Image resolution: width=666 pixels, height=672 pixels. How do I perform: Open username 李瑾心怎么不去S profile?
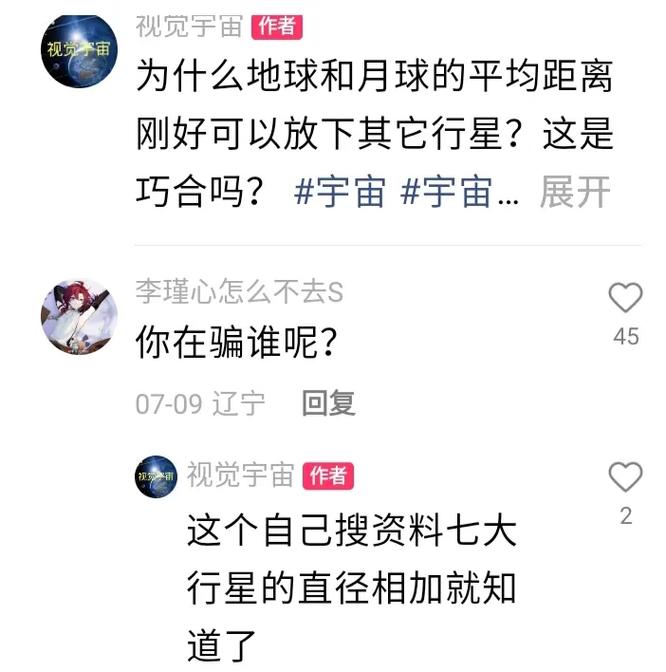click(x=240, y=292)
